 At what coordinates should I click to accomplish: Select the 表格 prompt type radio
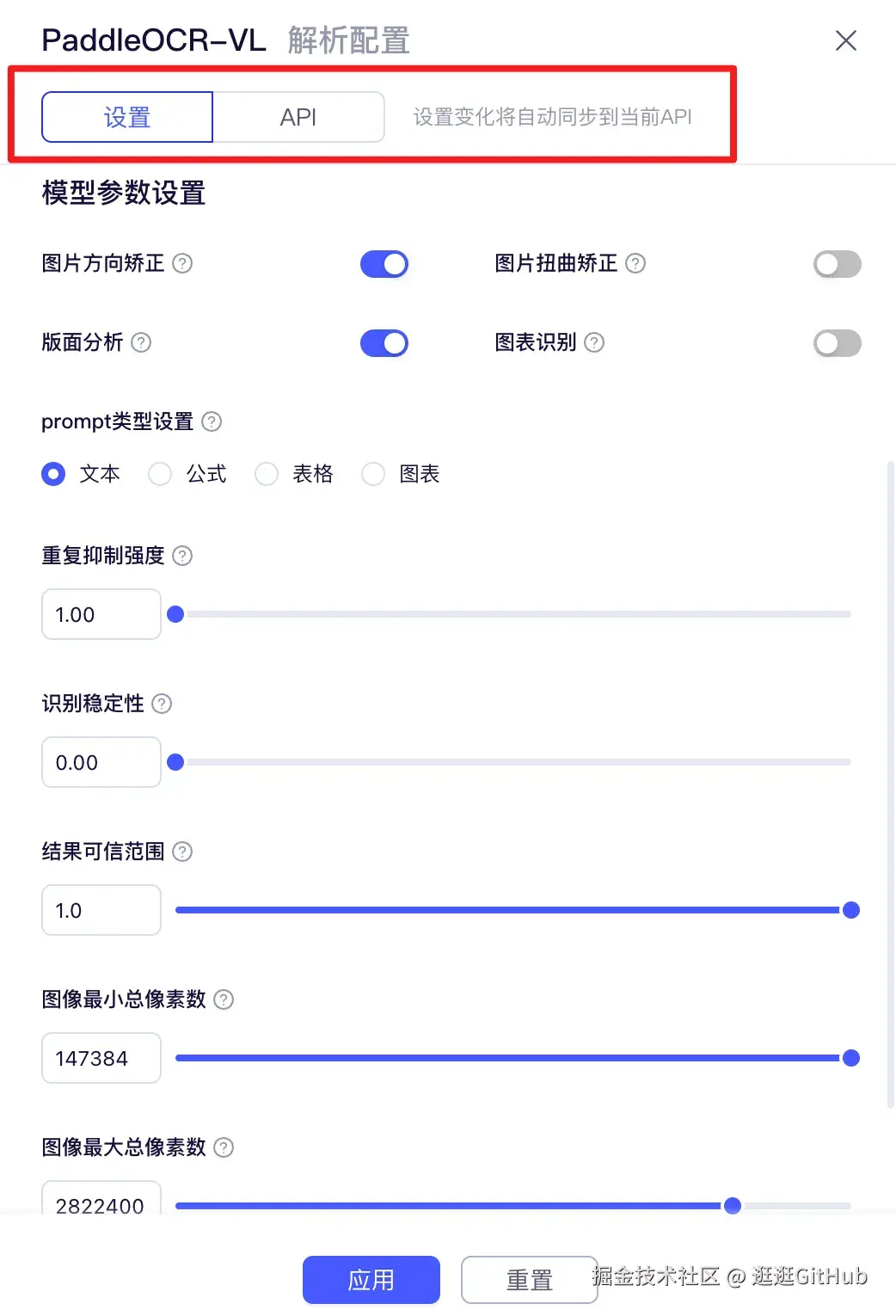267,474
